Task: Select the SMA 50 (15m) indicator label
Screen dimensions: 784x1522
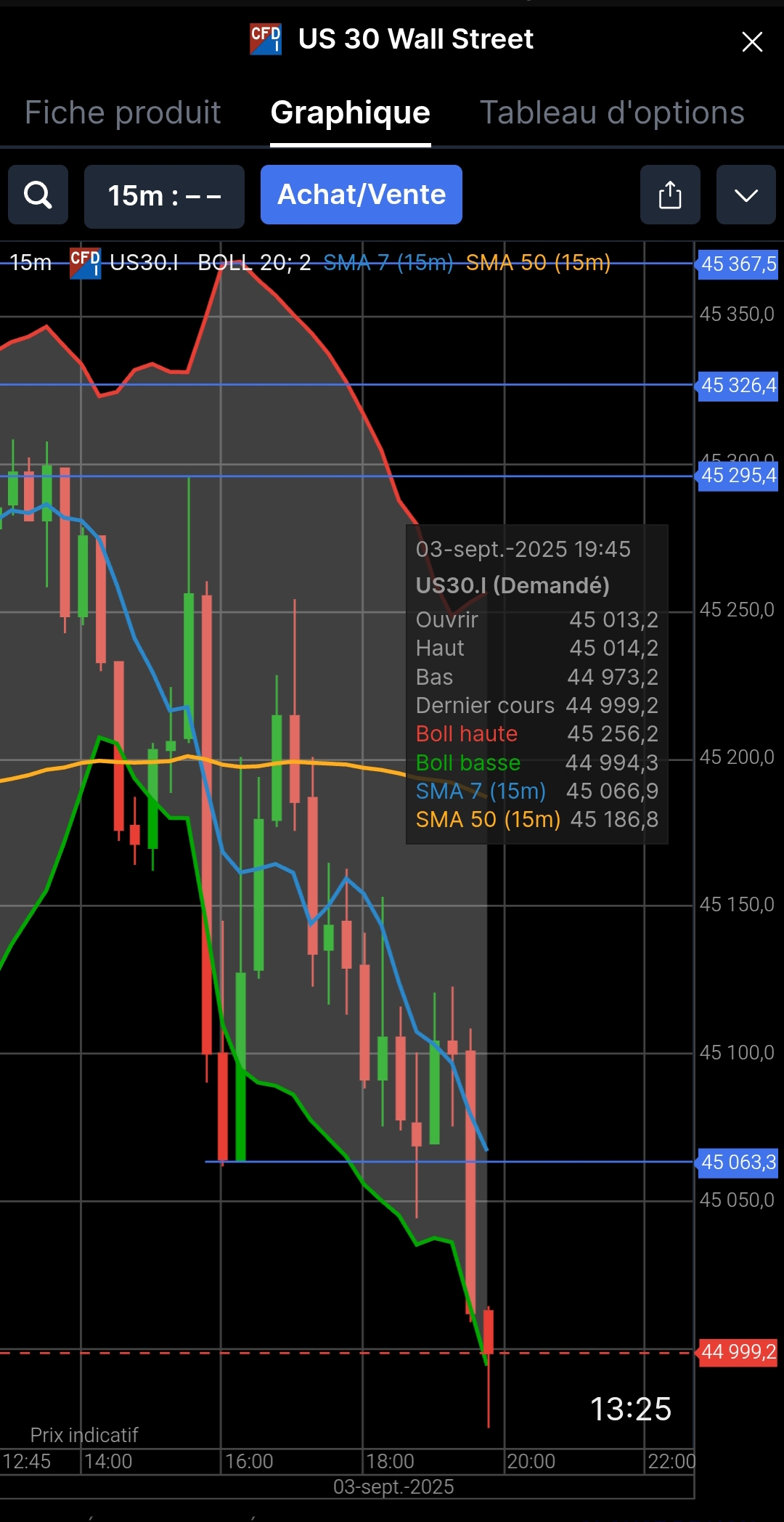Action: pyautogui.click(x=538, y=263)
